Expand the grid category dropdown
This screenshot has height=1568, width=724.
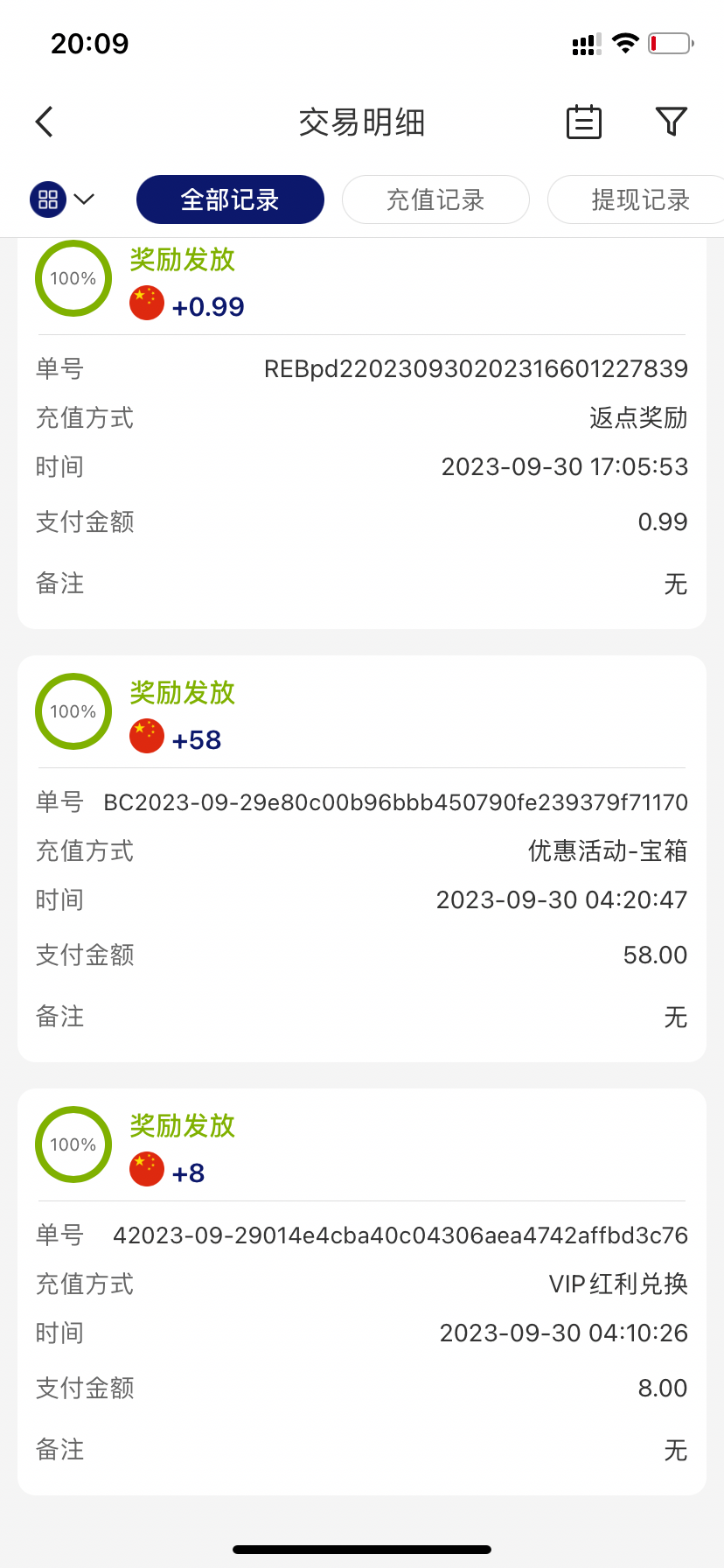62,199
